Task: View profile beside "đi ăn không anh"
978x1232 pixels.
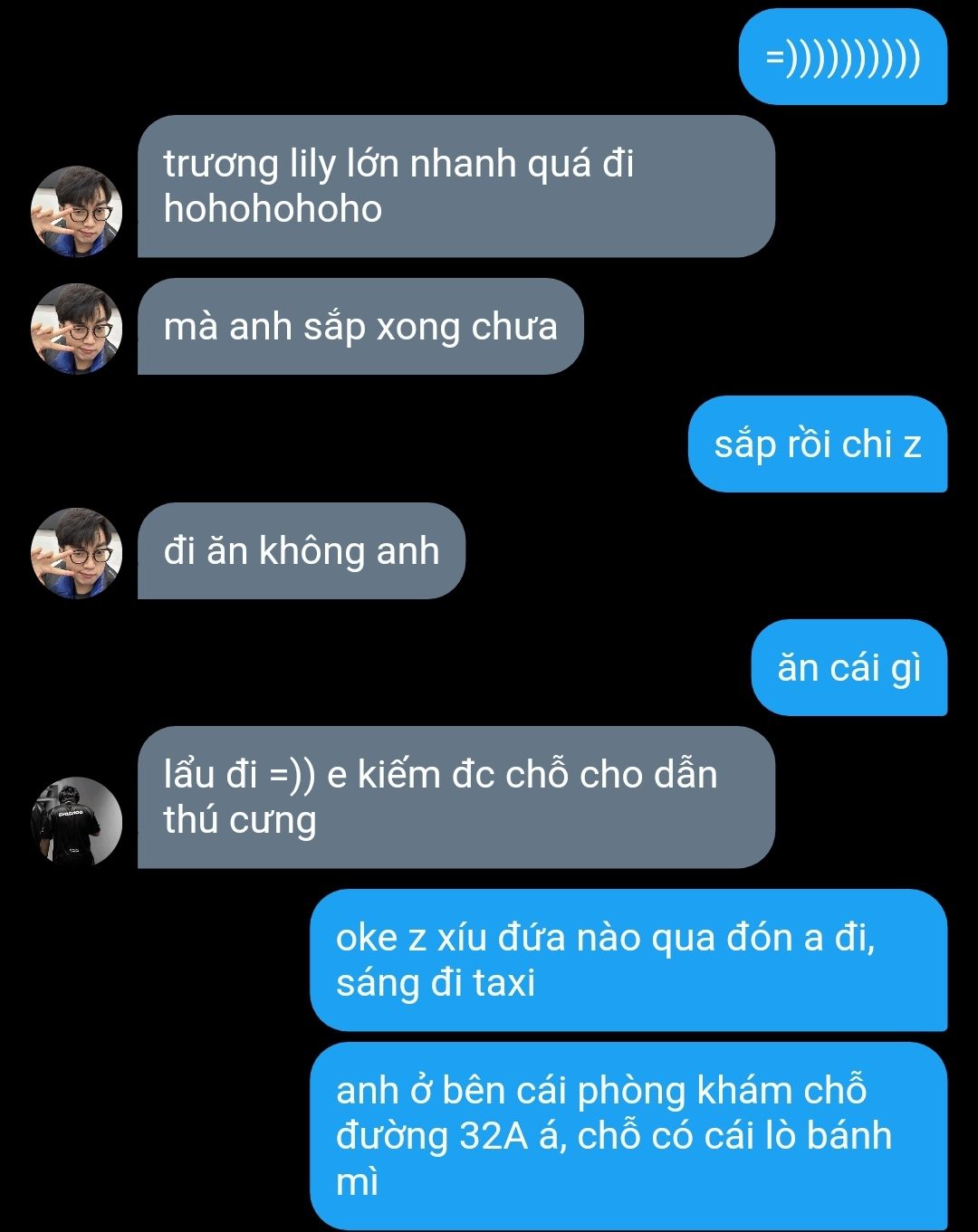Action: click(x=77, y=553)
